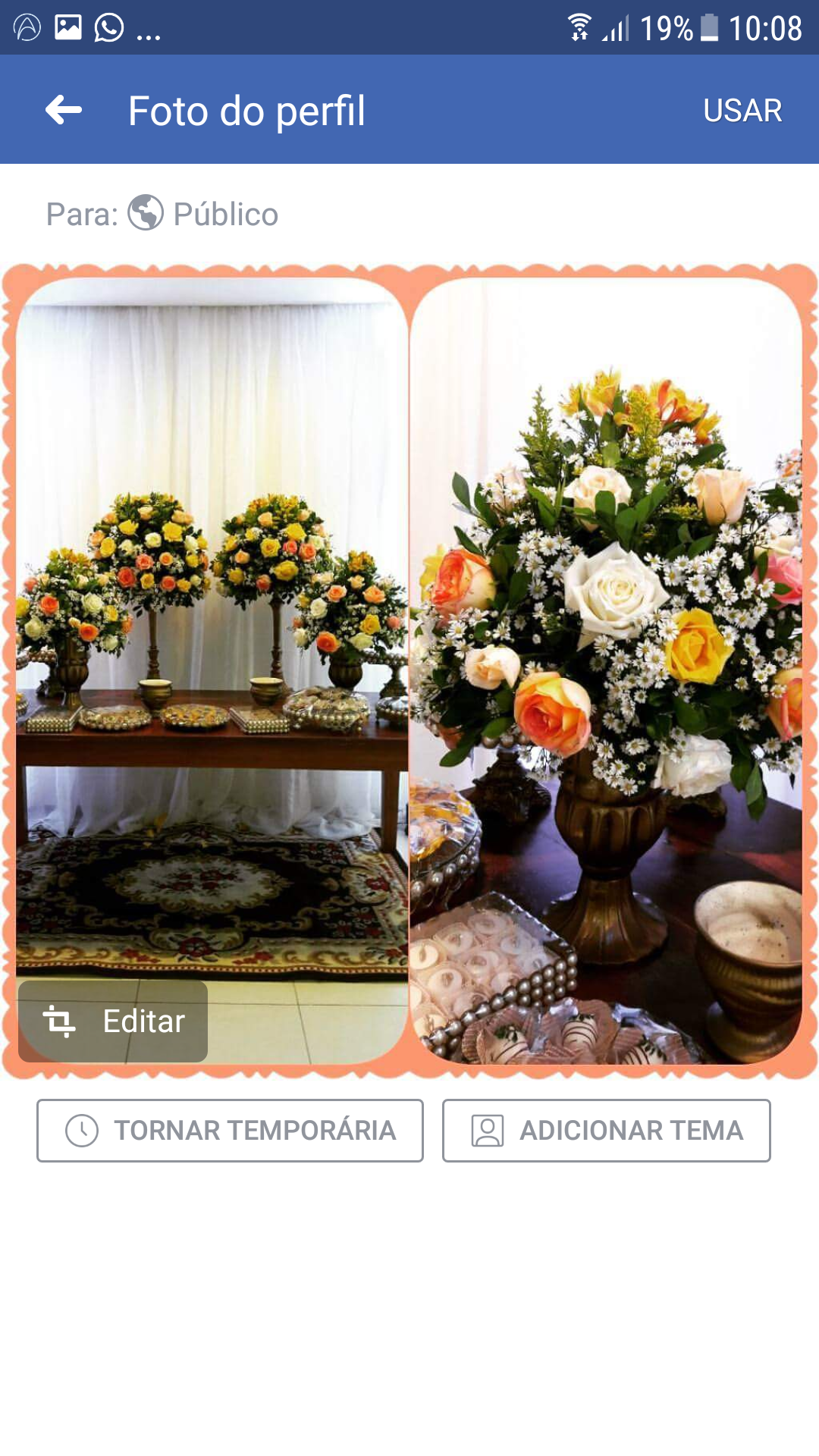Open the Editar crop tool
Viewport: 819px width, 1456px height.
click(x=114, y=1021)
